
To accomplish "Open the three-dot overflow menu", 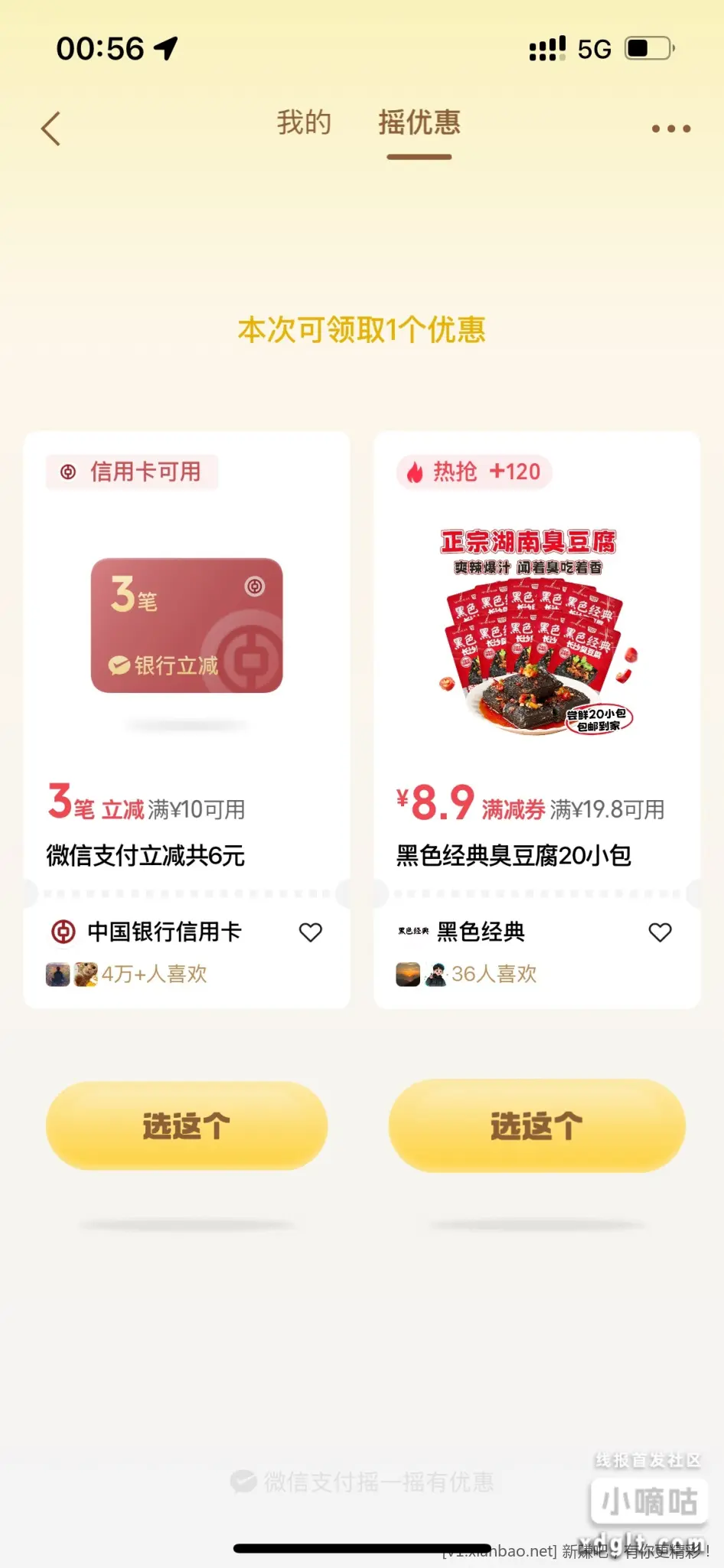I will click(670, 129).
